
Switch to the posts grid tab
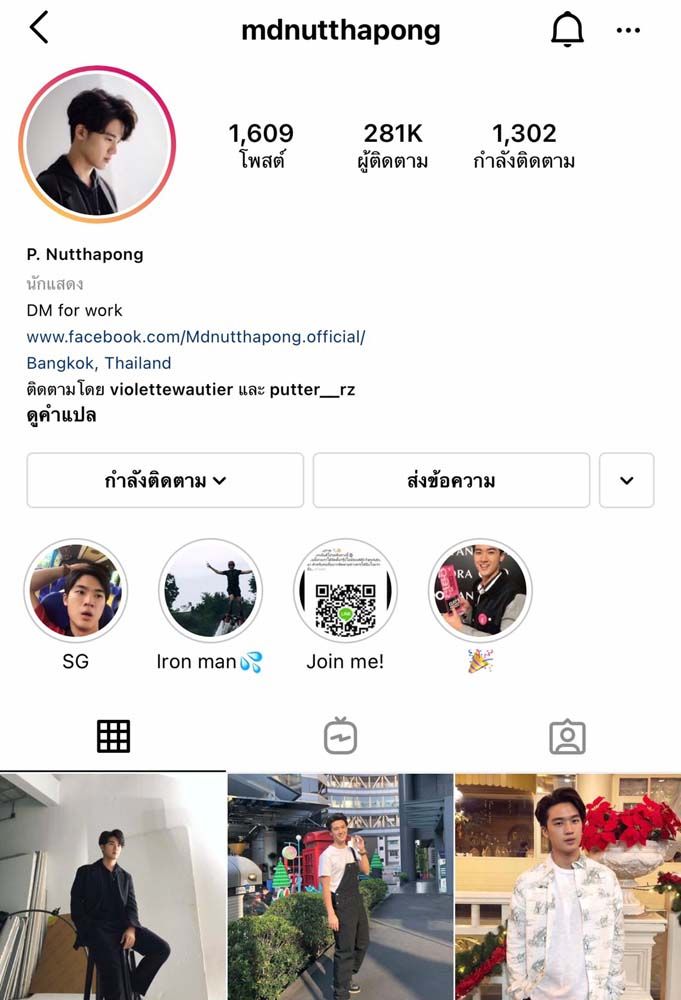(113, 737)
